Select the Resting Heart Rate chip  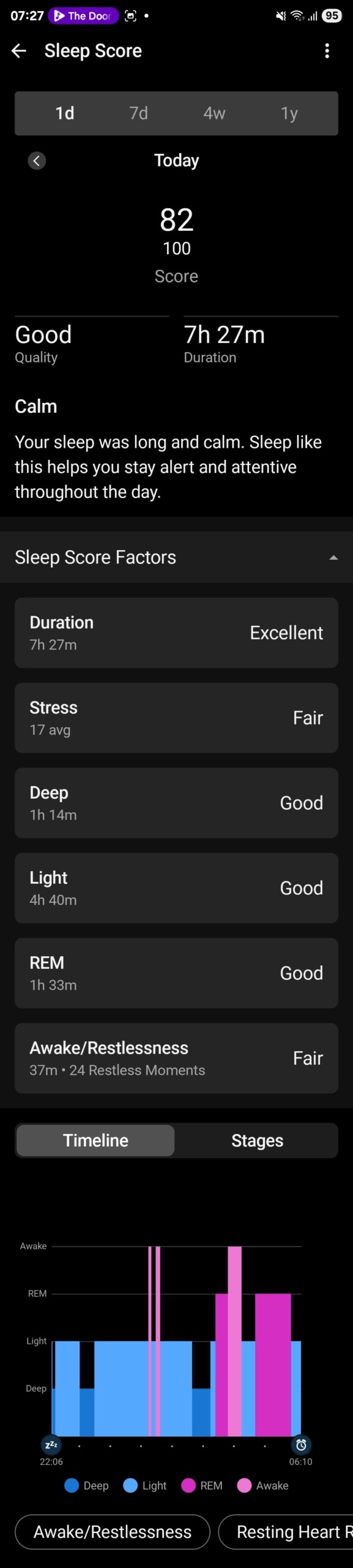pyautogui.click(x=286, y=1532)
